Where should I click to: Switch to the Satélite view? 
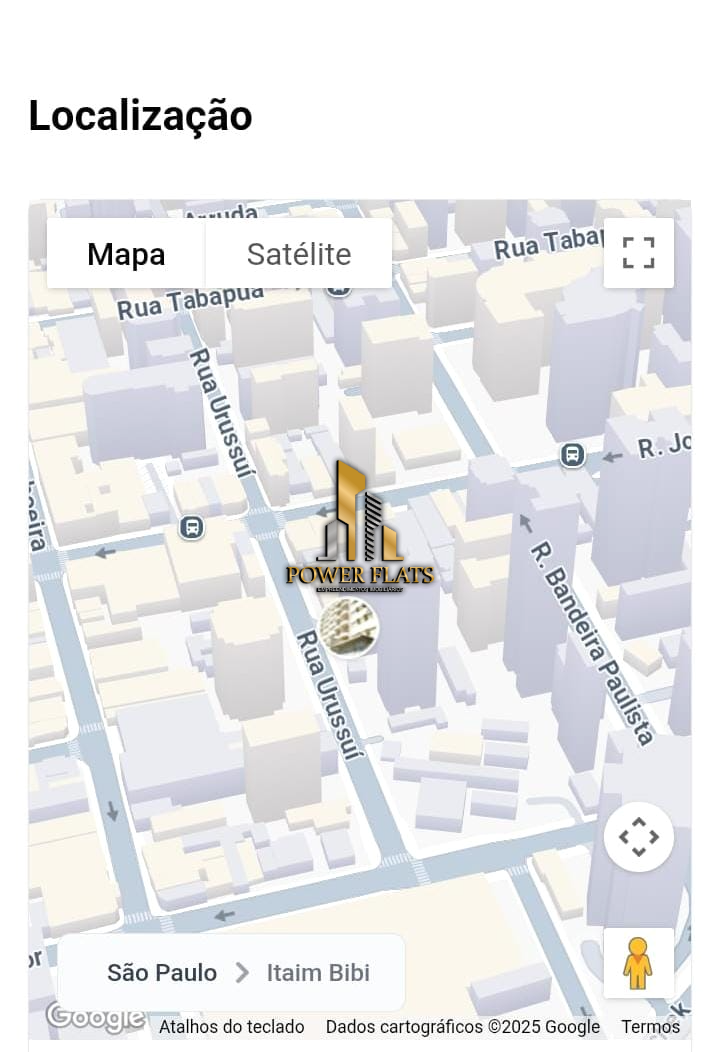[298, 254]
